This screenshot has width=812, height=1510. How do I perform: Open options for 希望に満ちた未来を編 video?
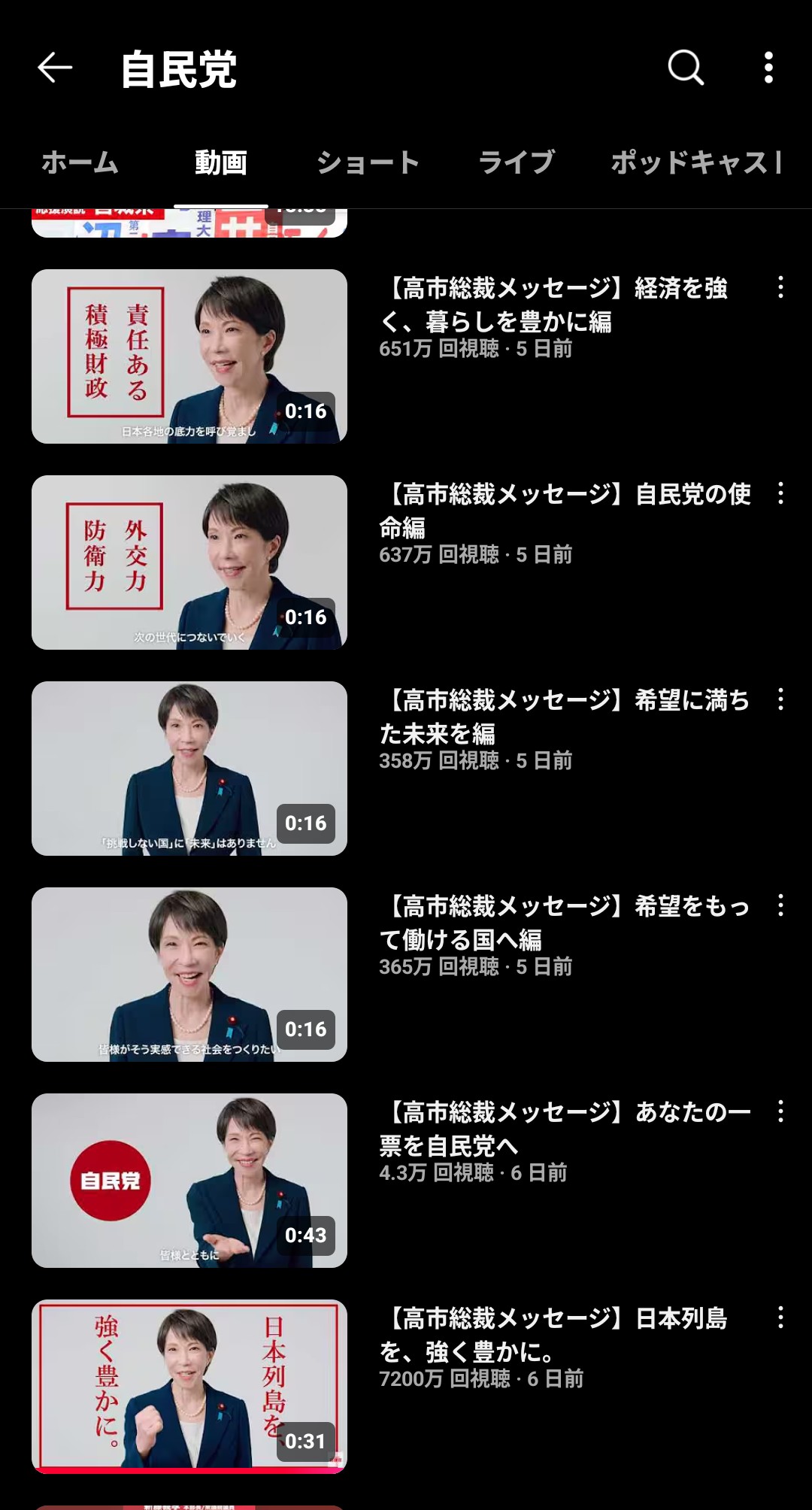point(780,699)
